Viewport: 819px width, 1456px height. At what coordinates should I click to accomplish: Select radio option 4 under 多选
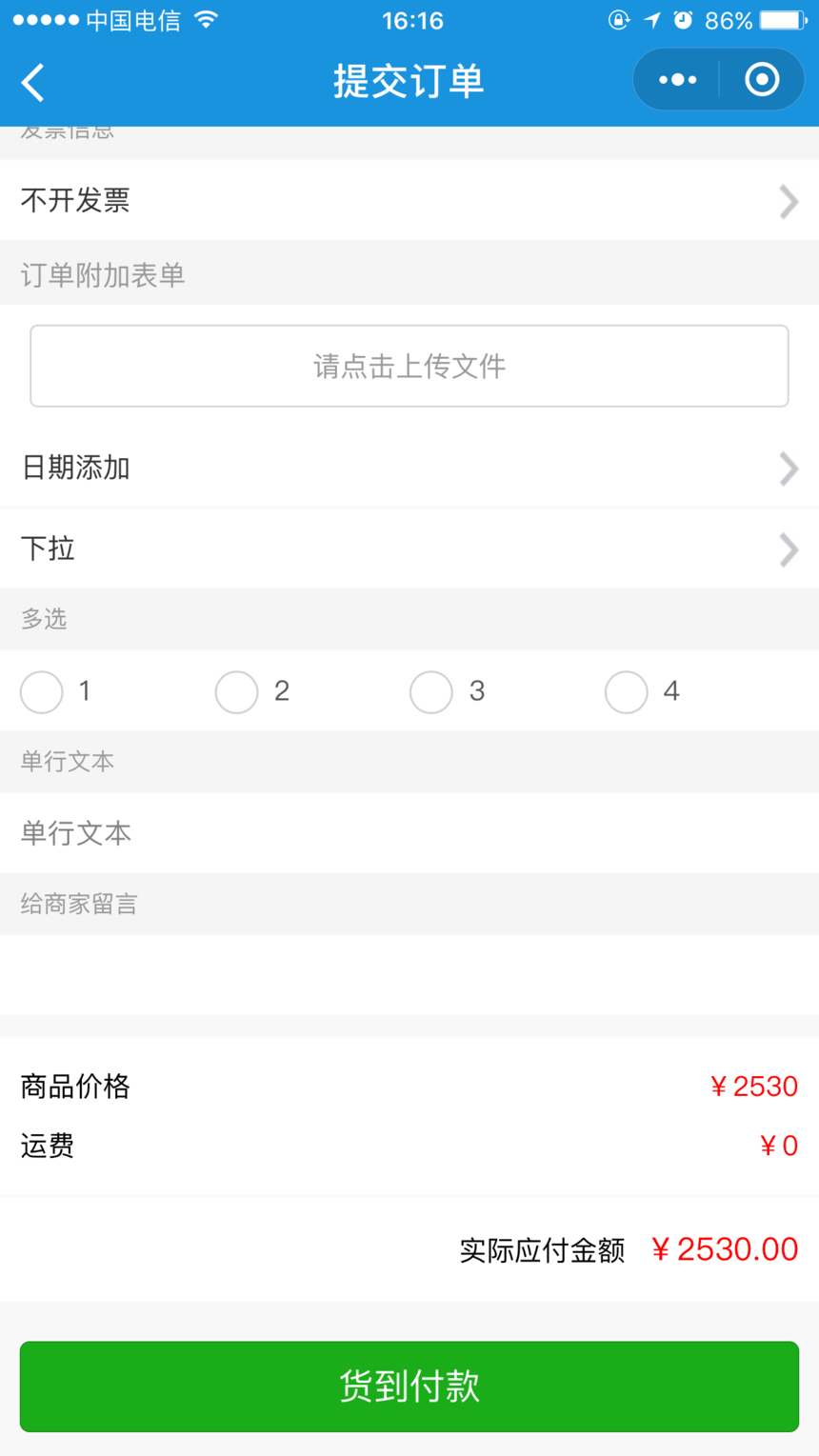tap(626, 691)
